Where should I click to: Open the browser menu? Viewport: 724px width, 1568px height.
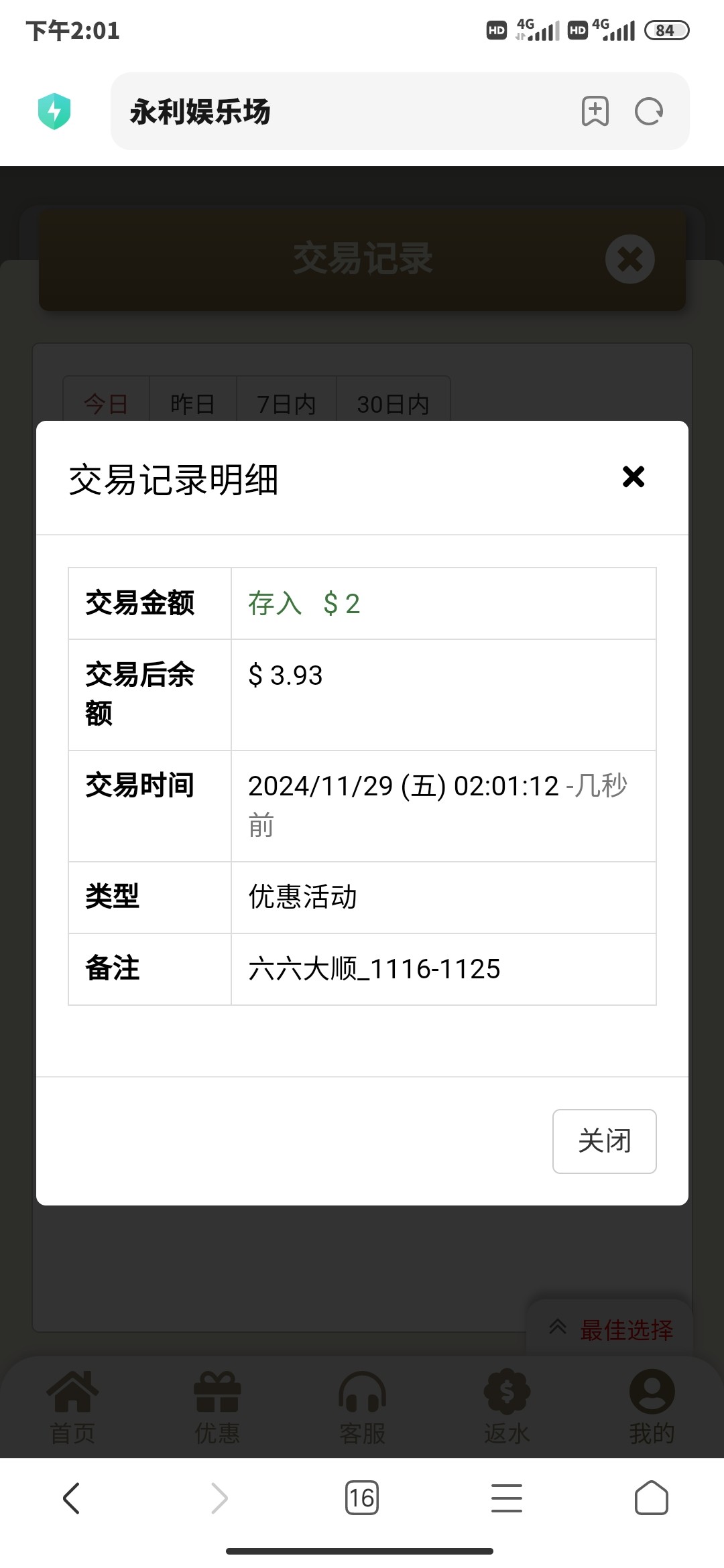pos(506,1498)
